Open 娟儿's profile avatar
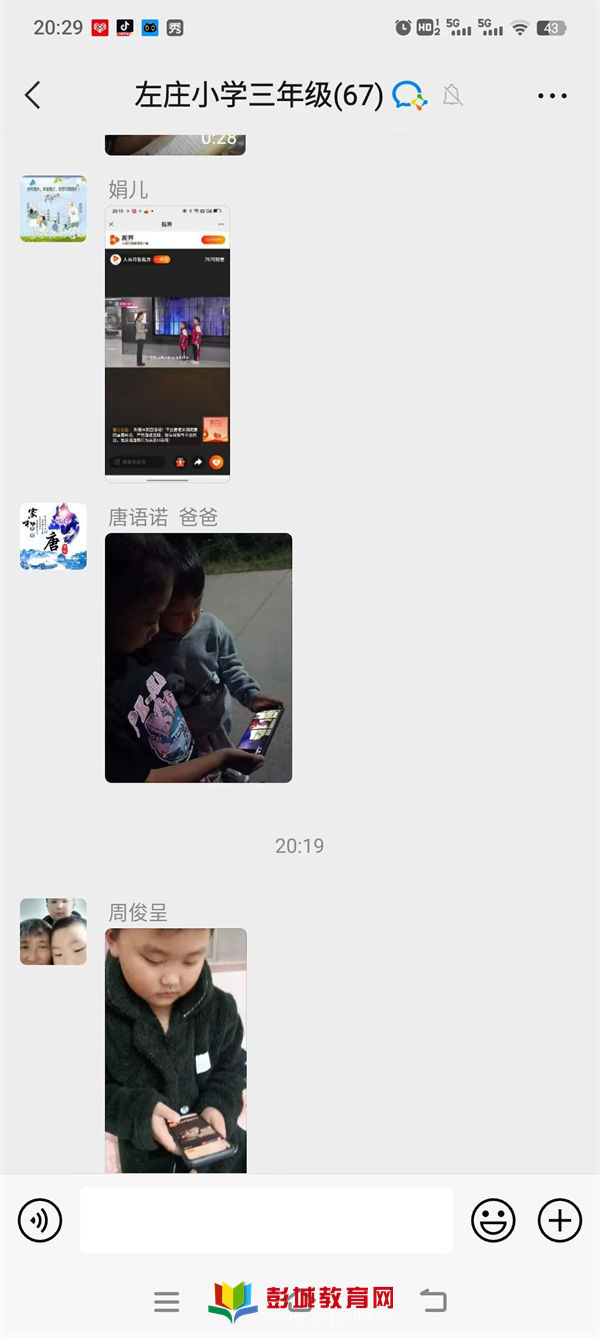This screenshot has height=1337, width=600. [x=53, y=209]
